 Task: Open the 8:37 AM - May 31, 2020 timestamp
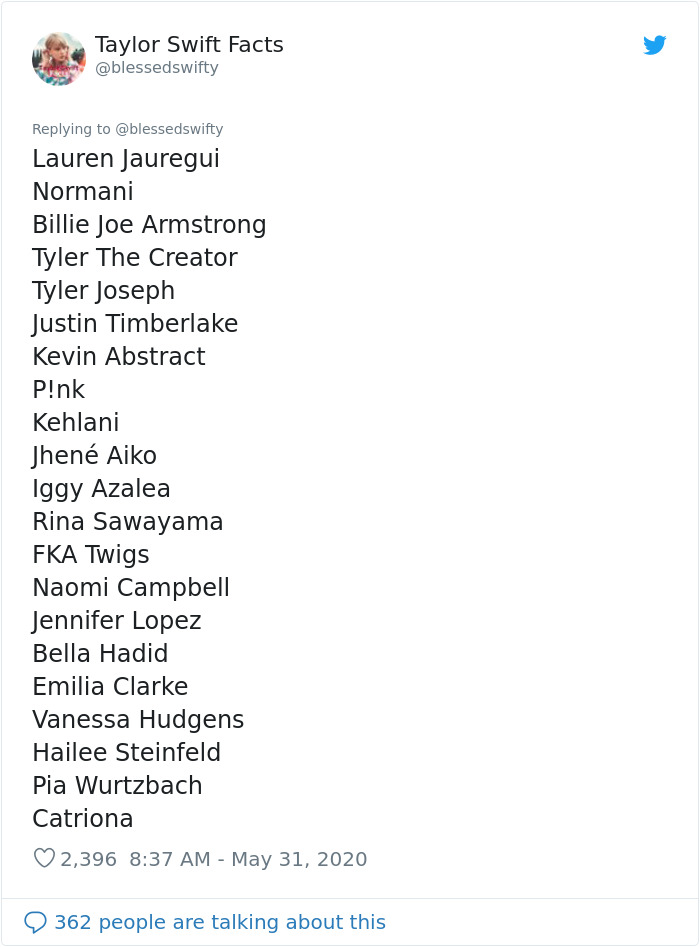pos(248,859)
